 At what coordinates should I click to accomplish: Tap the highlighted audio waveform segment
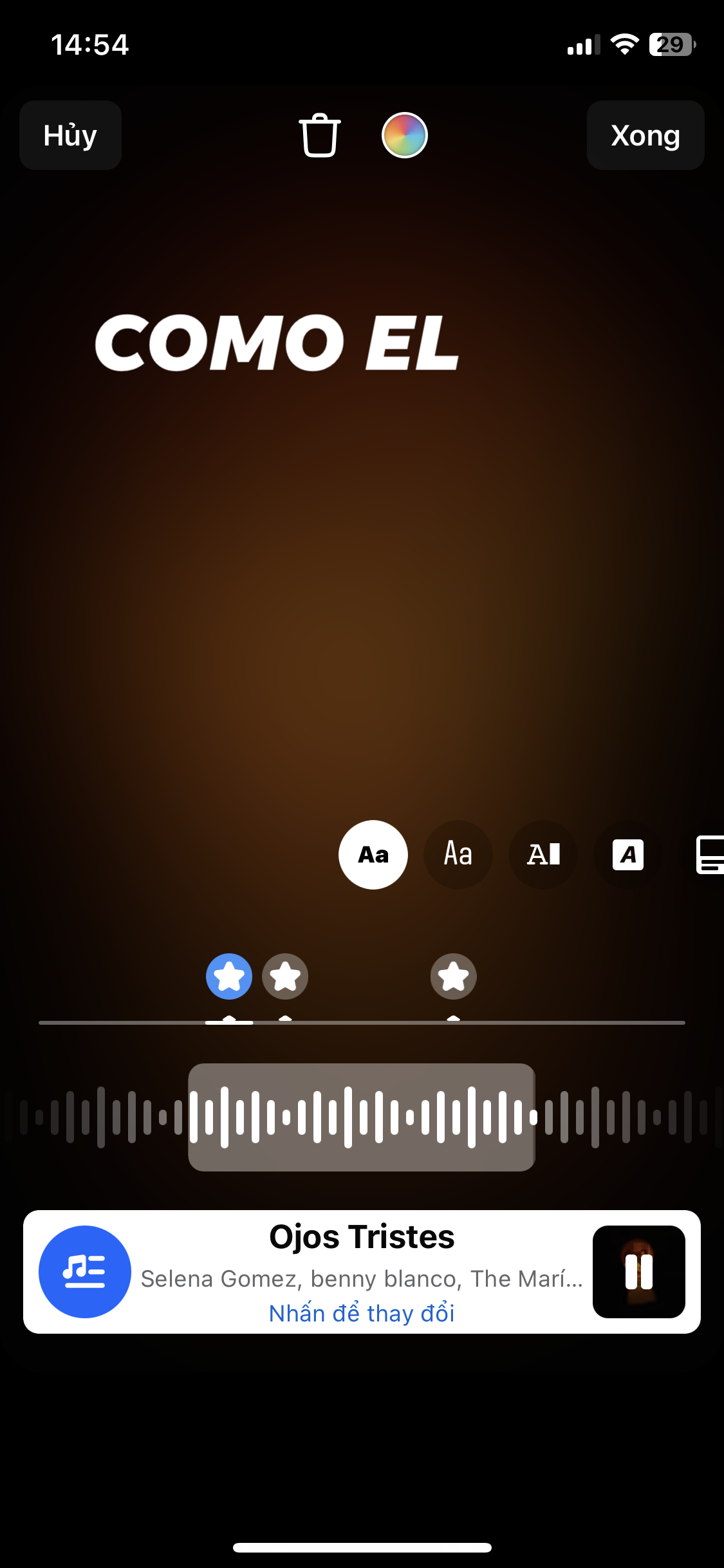[361, 1117]
